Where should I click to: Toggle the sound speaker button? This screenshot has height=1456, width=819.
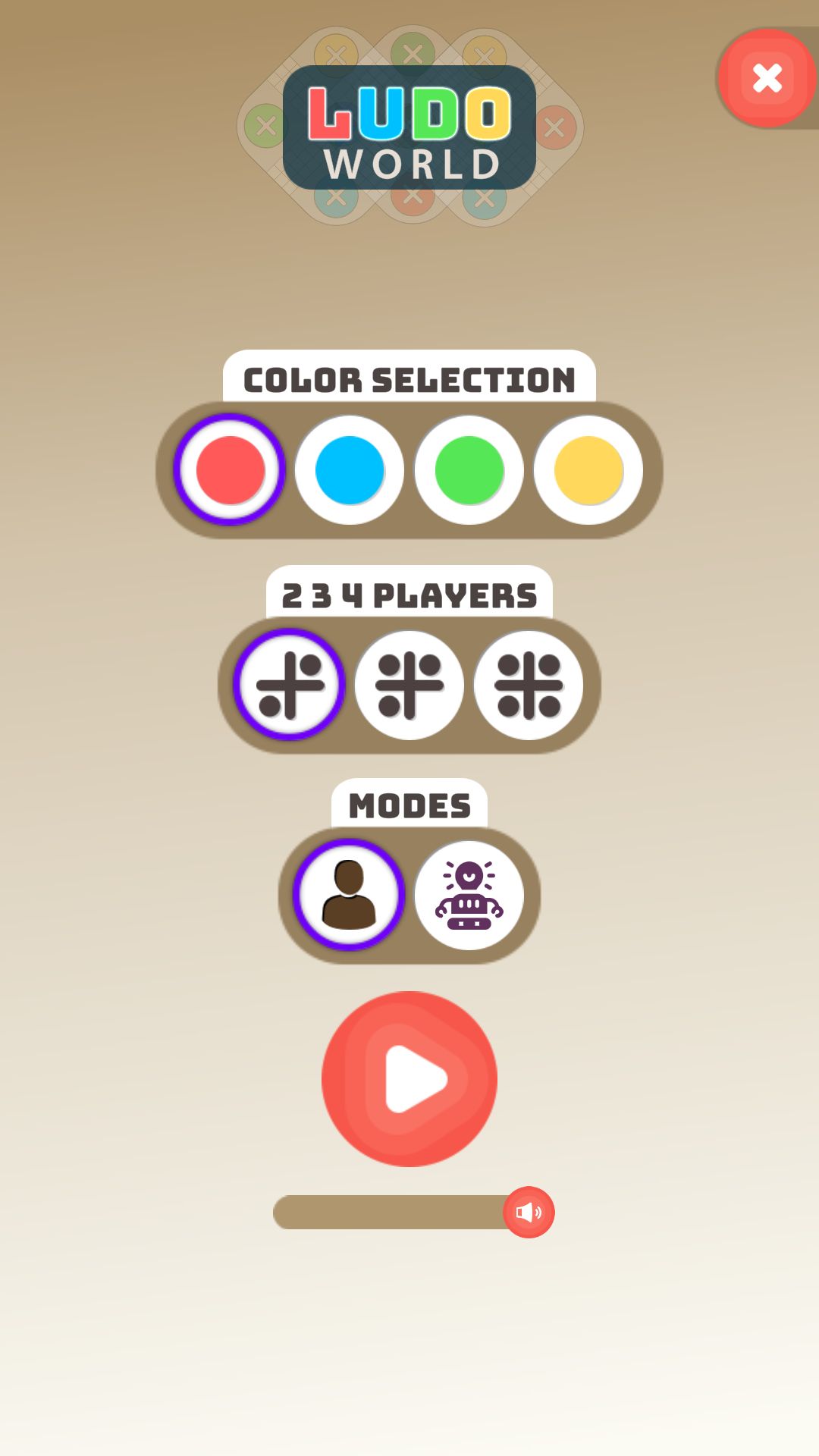click(x=529, y=1212)
